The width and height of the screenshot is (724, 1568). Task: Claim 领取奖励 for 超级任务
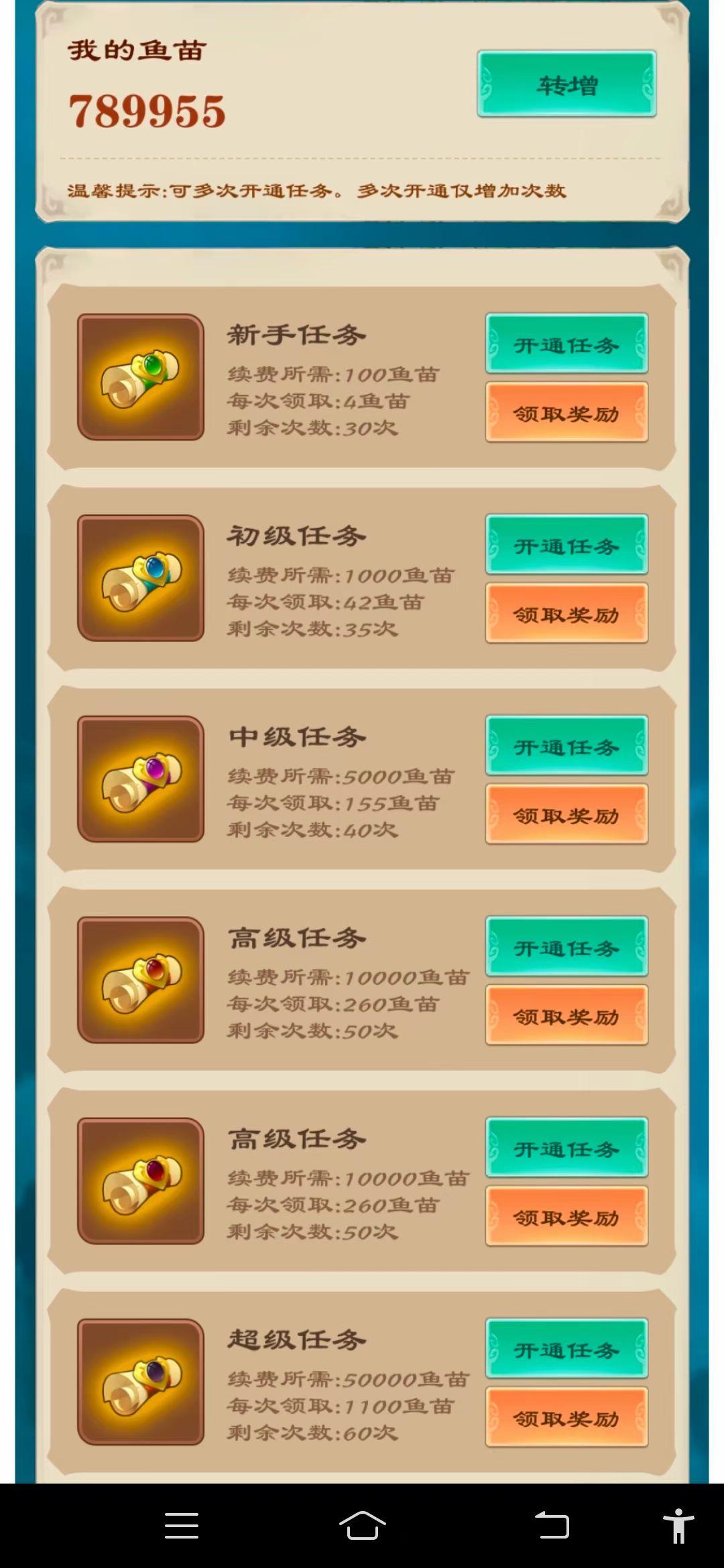(566, 1417)
